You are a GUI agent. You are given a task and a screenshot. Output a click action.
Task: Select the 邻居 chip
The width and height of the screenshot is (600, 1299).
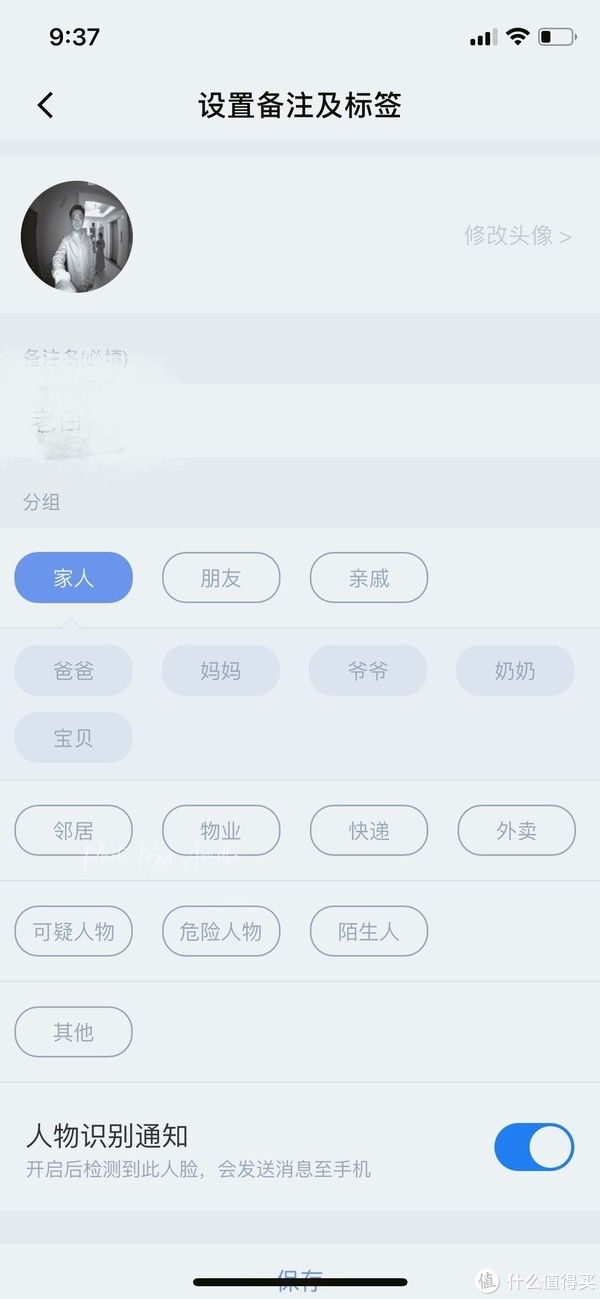tap(73, 831)
